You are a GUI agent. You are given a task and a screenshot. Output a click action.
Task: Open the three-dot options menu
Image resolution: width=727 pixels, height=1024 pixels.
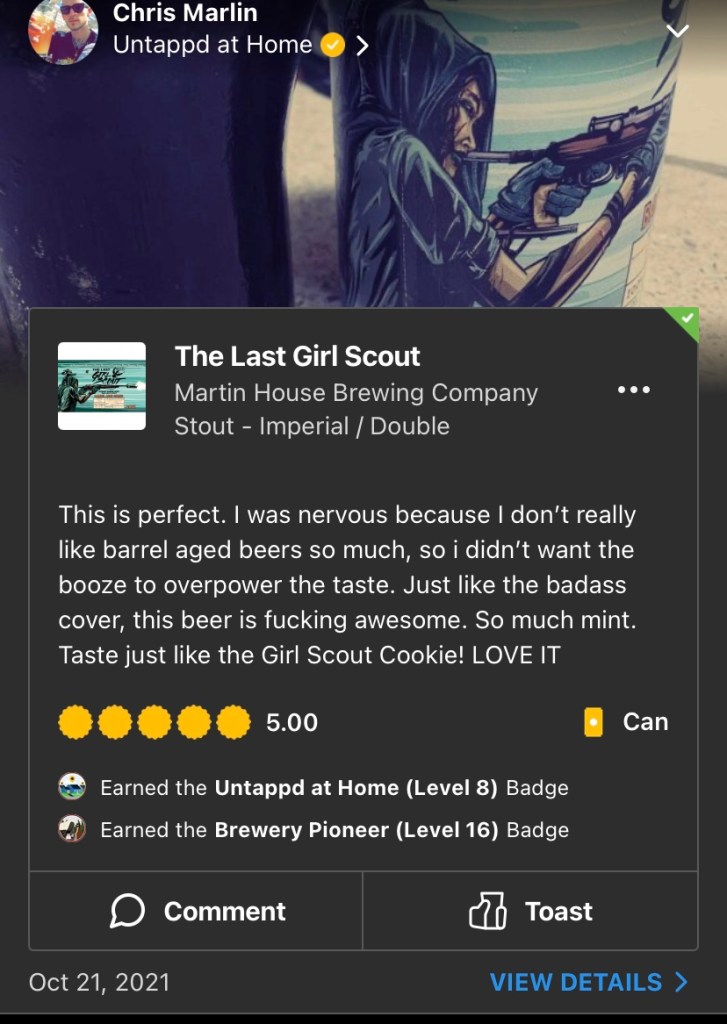pyautogui.click(x=633, y=390)
